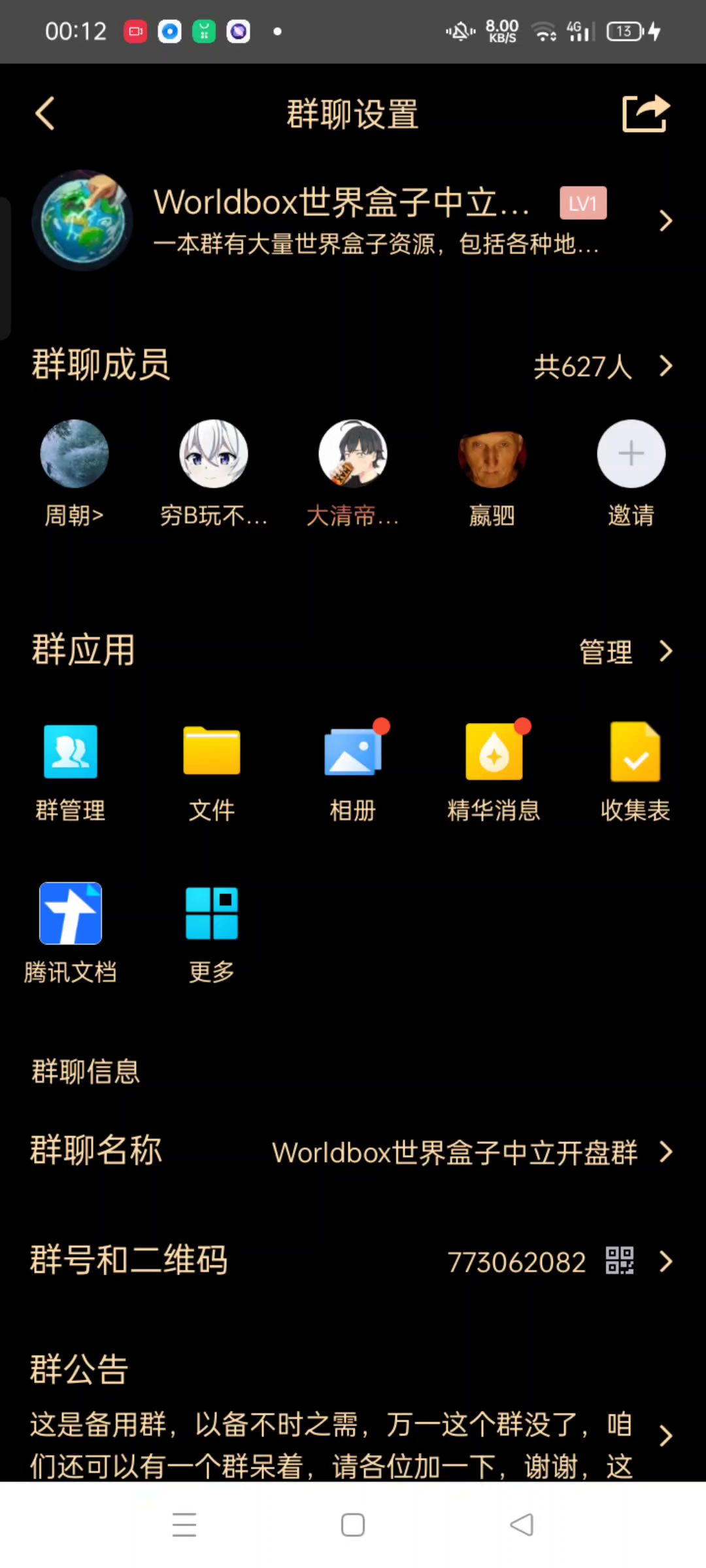Go back from group chat settings
This screenshot has width=706, height=1568.
[44, 114]
